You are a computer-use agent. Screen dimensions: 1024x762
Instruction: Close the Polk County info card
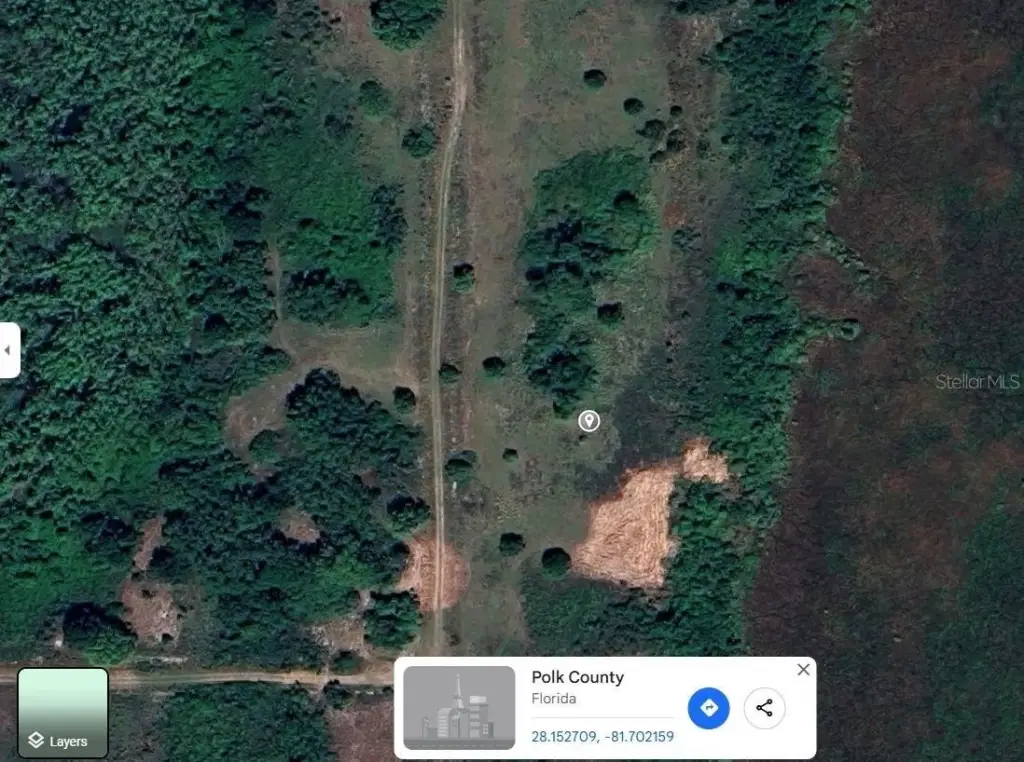(803, 670)
